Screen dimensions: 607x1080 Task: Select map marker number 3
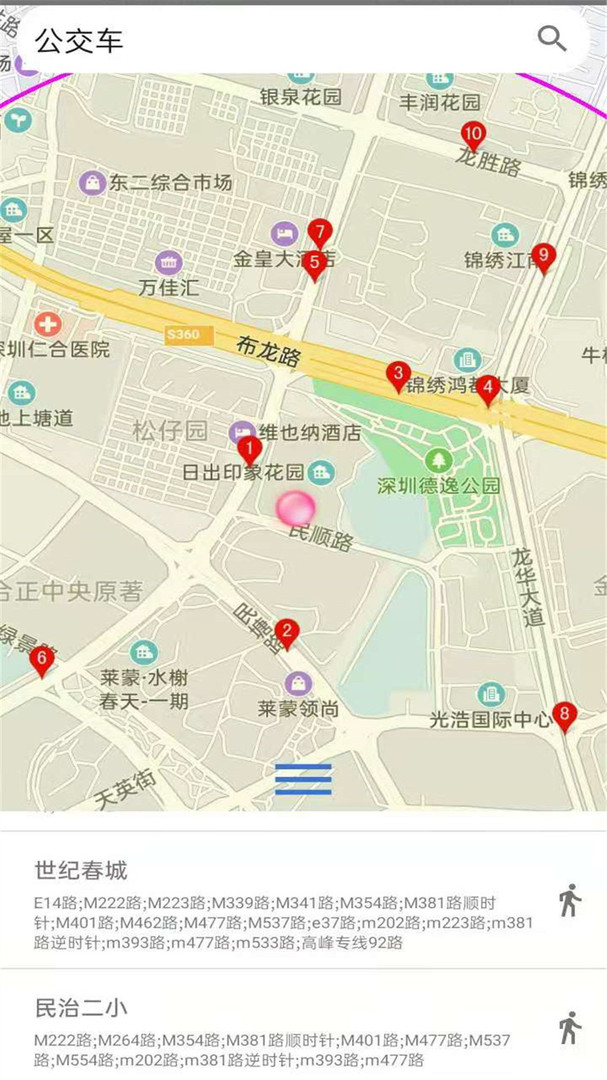click(x=398, y=377)
